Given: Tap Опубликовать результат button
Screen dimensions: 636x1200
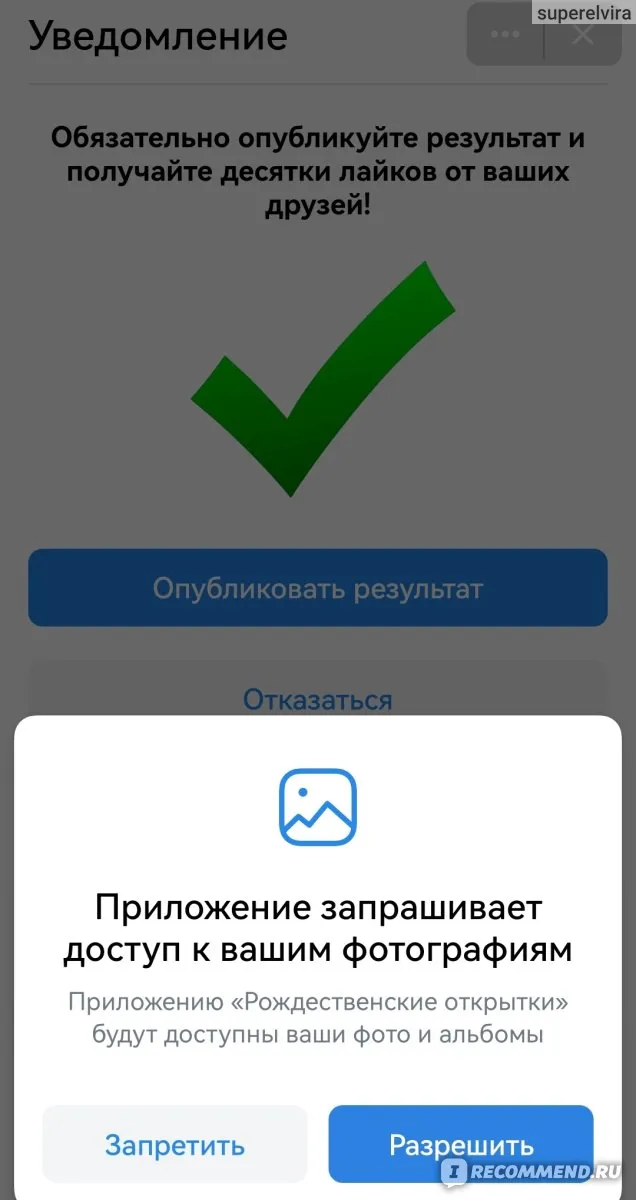Looking at the screenshot, I should click(318, 588).
